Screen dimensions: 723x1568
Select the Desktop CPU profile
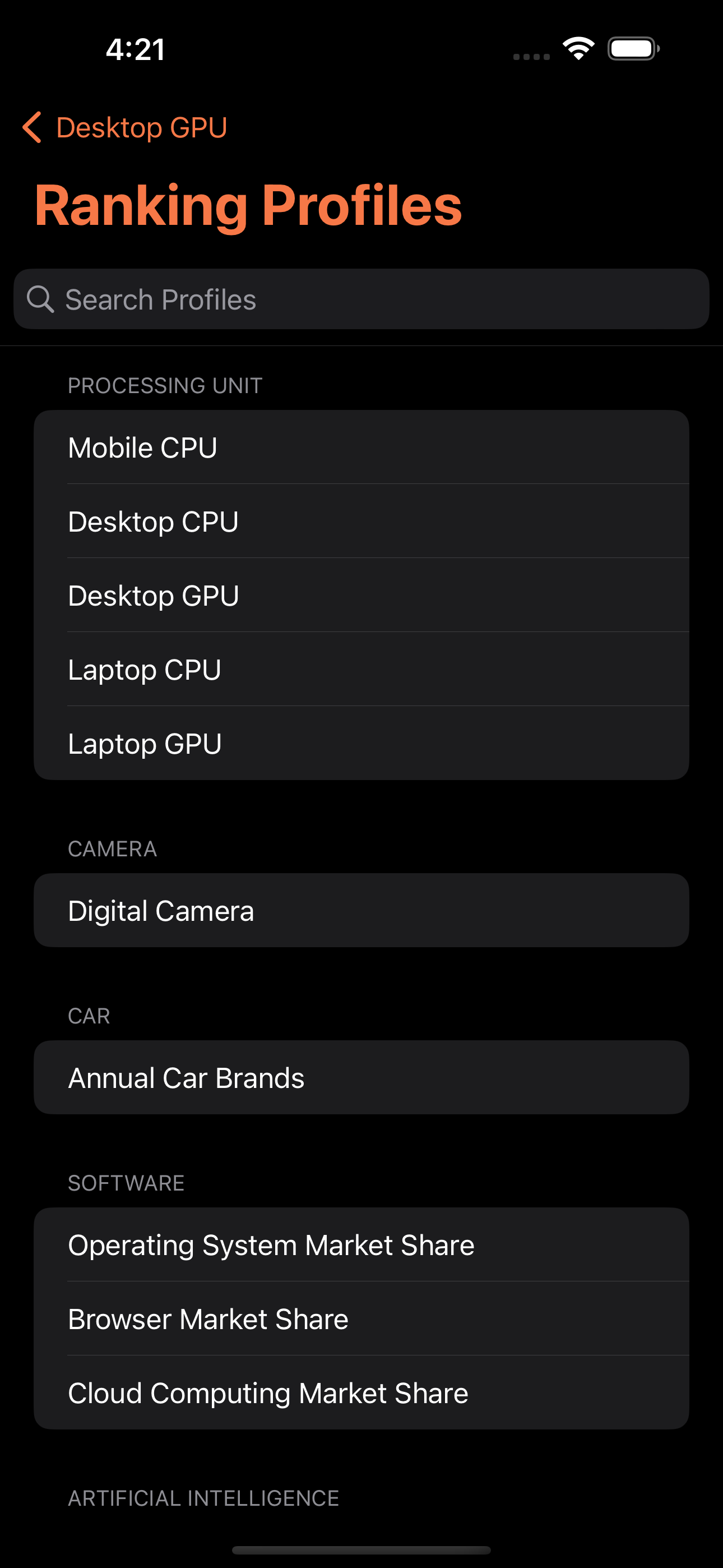(361, 521)
